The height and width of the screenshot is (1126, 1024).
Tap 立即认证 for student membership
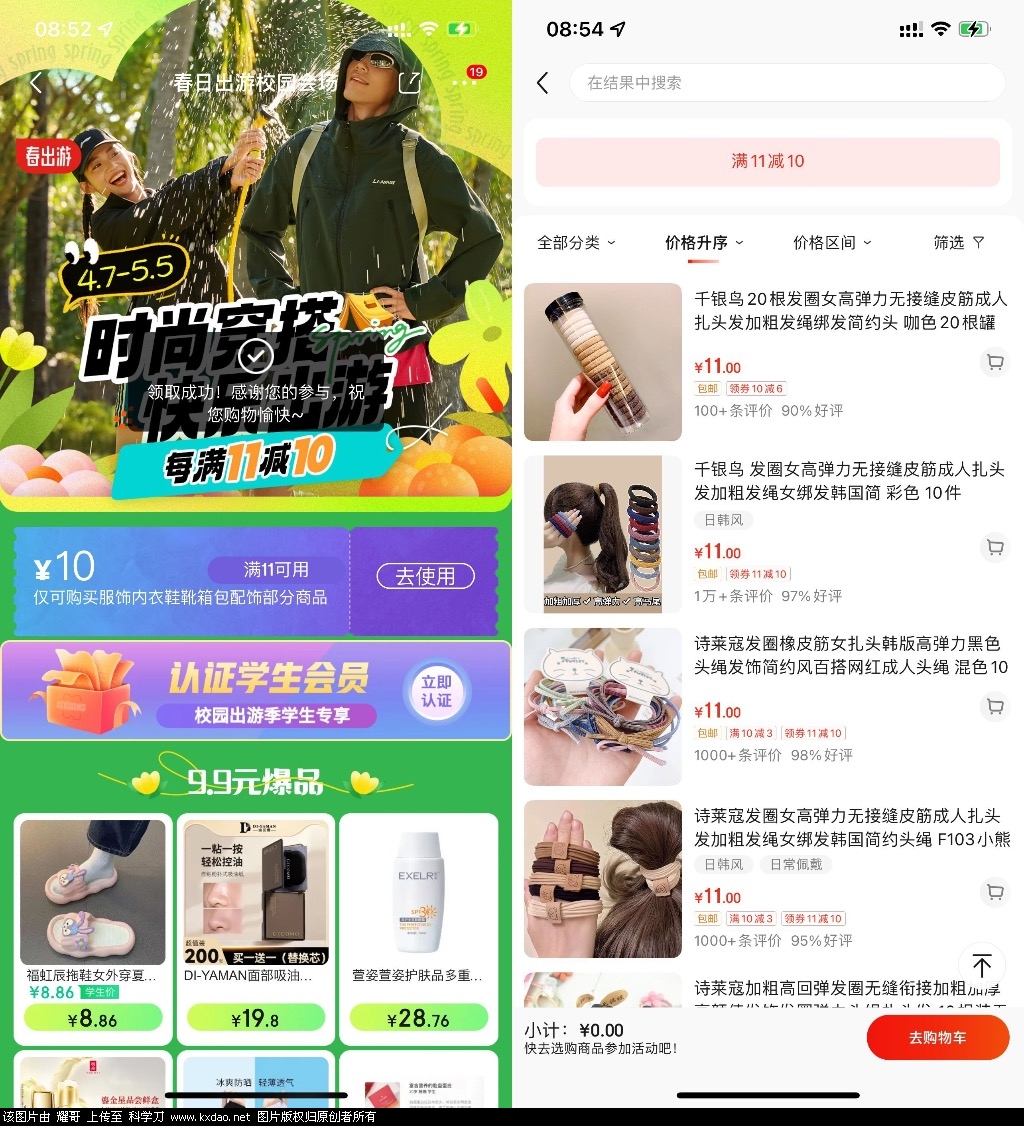pyautogui.click(x=436, y=691)
